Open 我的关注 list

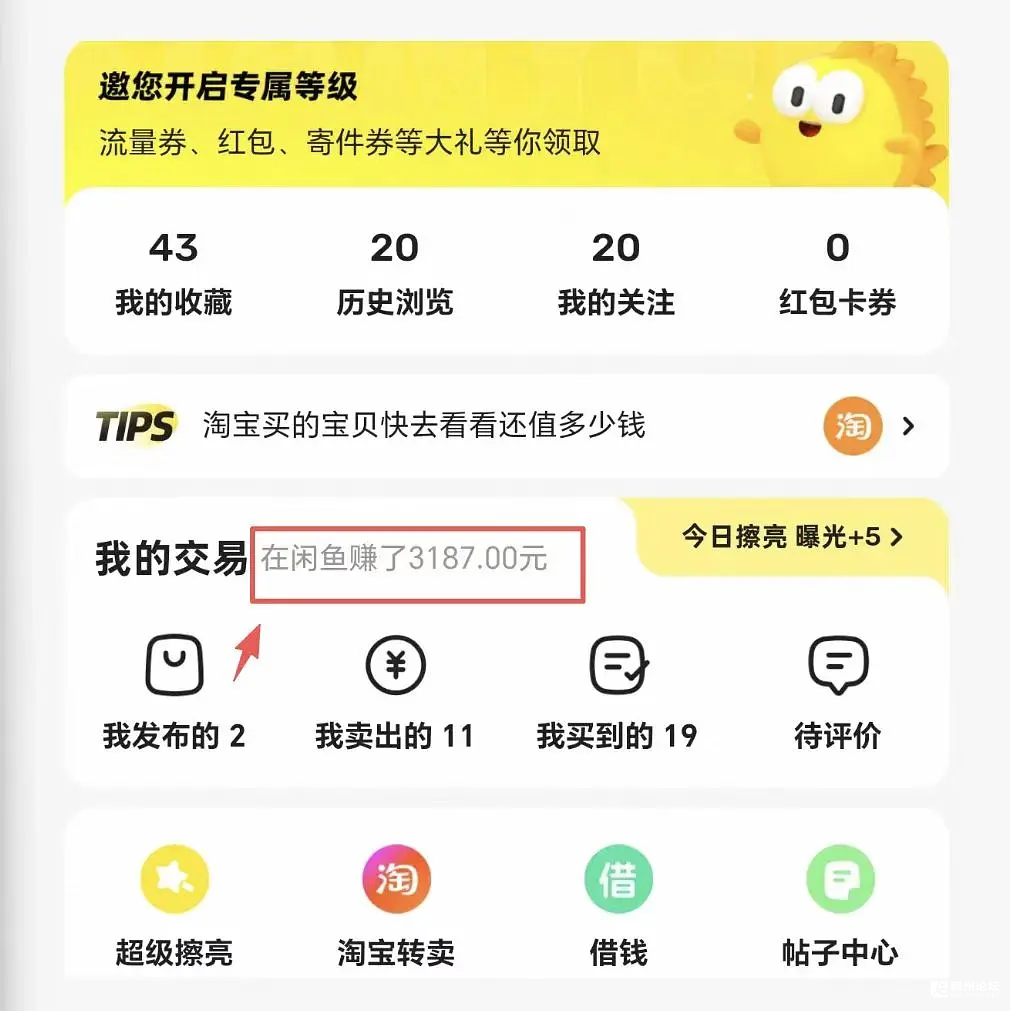click(616, 273)
